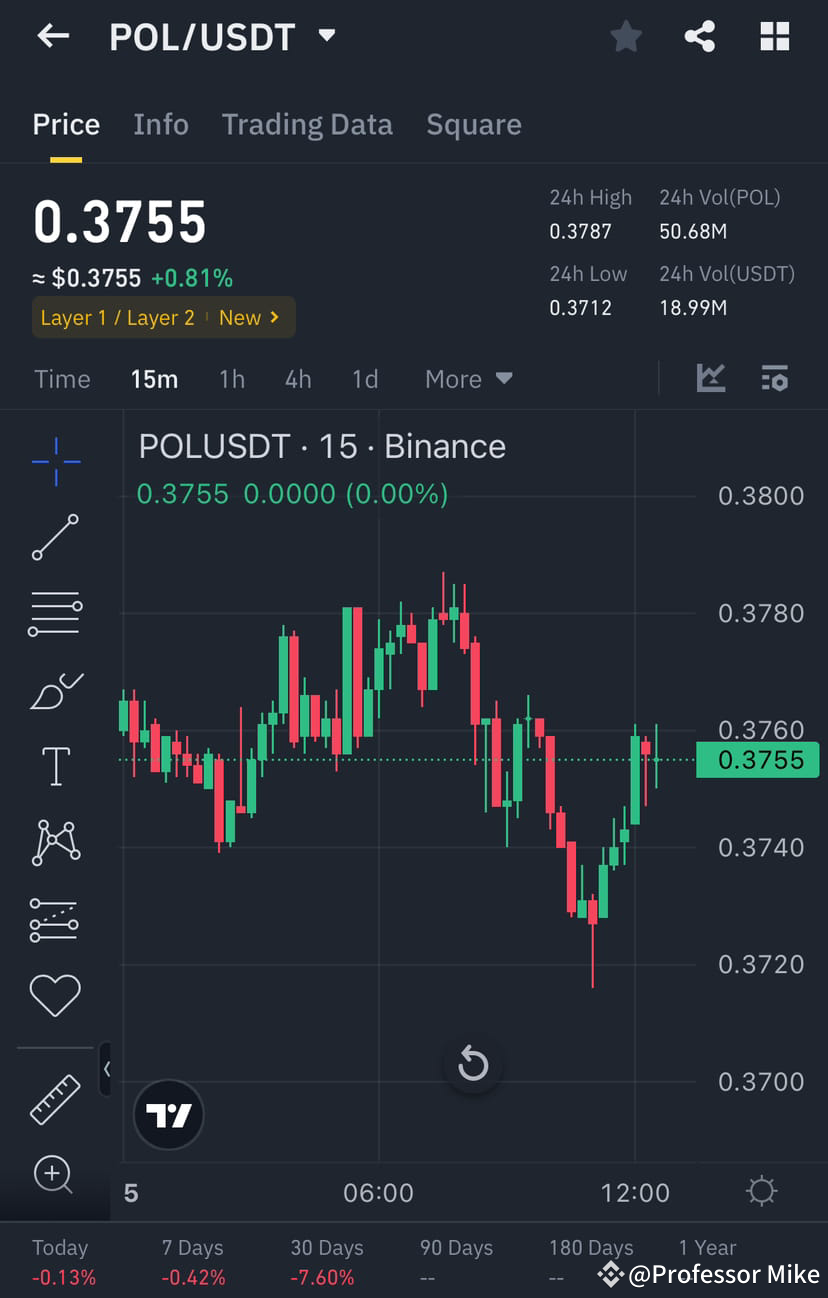Viewport: 828px width, 1298px height.
Task: Select the XABCD pattern drawing tool
Action: pyautogui.click(x=55, y=841)
